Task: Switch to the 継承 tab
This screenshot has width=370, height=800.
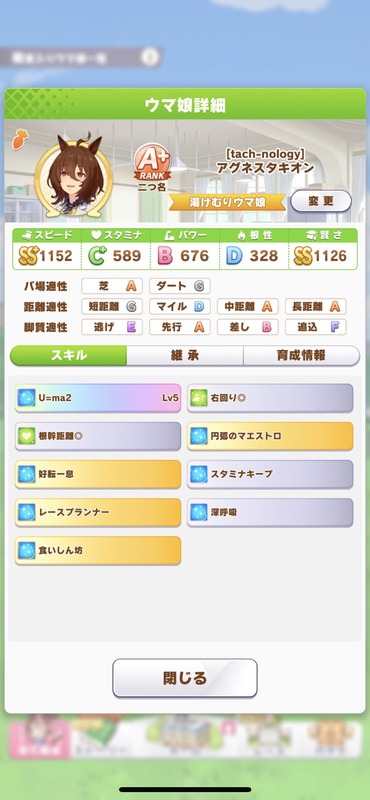Action: click(x=185, y=356)
